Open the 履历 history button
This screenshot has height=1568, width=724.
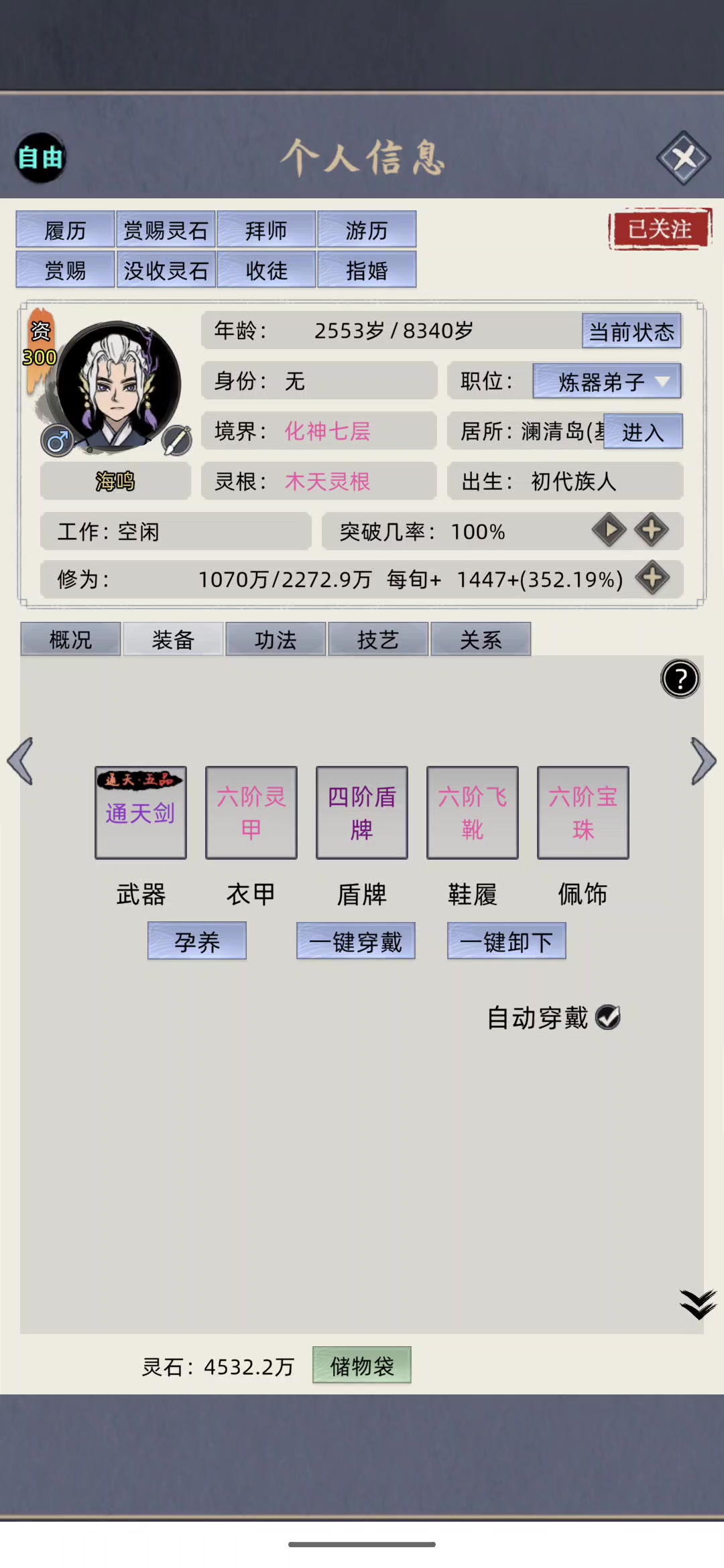point(65,230)
